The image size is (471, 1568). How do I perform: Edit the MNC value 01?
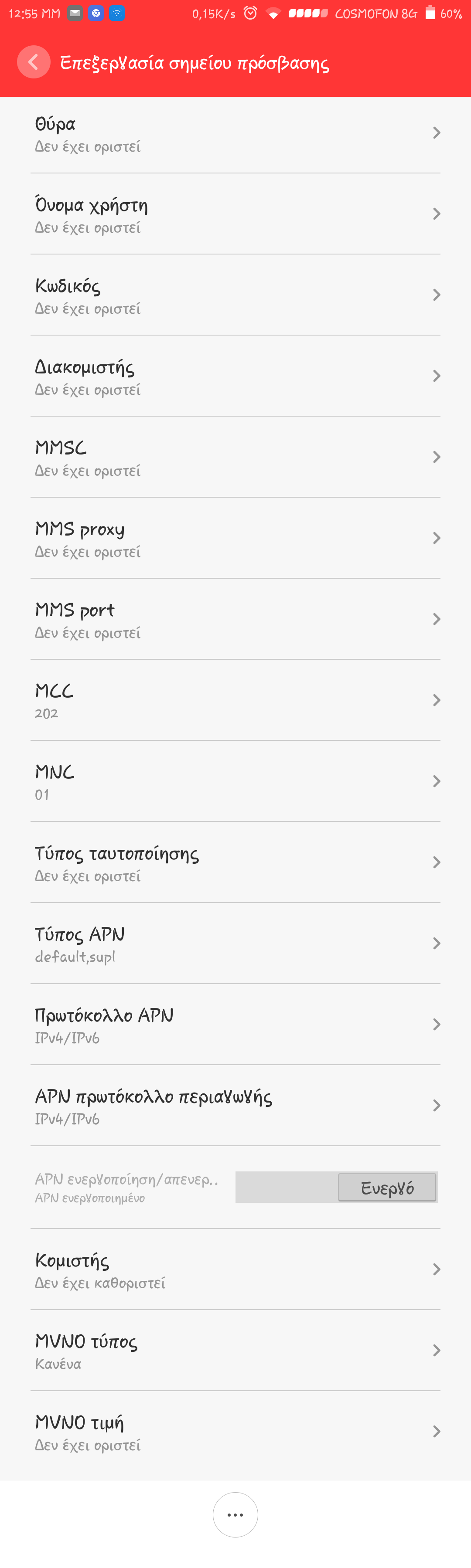tap(235, 781)
